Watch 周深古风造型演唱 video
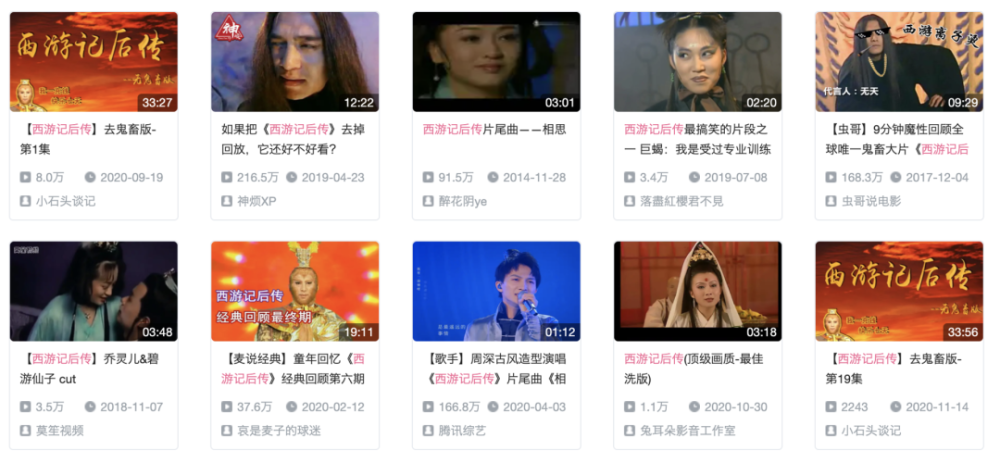Screen dimensions: 1000x463 coord(496,291)
